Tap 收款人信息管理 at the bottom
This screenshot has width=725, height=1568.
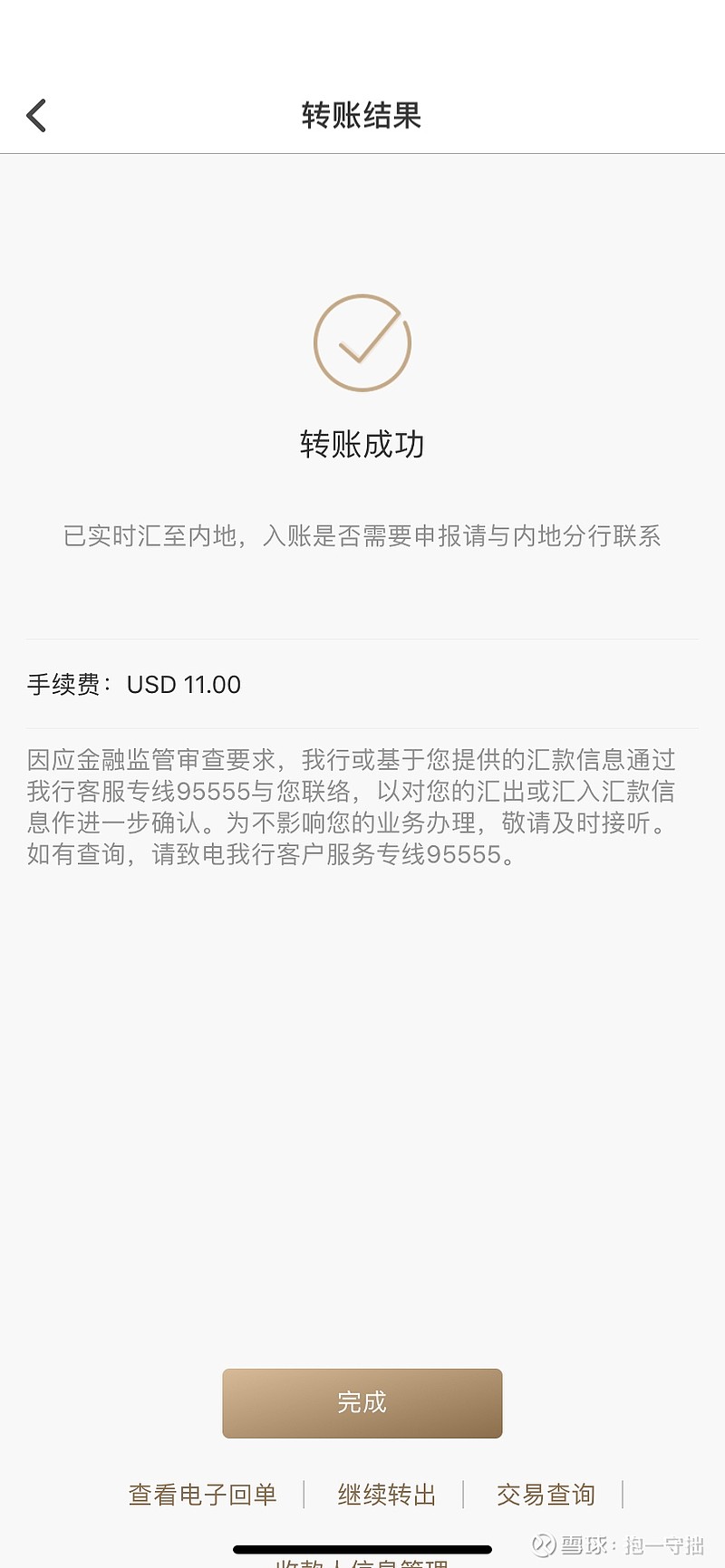coord(362,1563)
